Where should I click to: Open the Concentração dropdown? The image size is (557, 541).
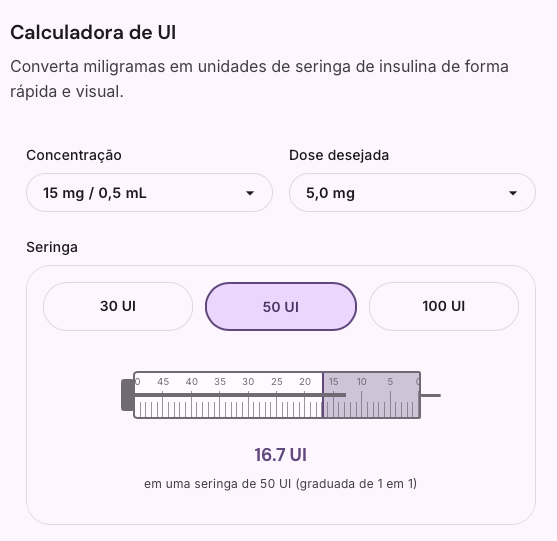click(x=149, y=193)
